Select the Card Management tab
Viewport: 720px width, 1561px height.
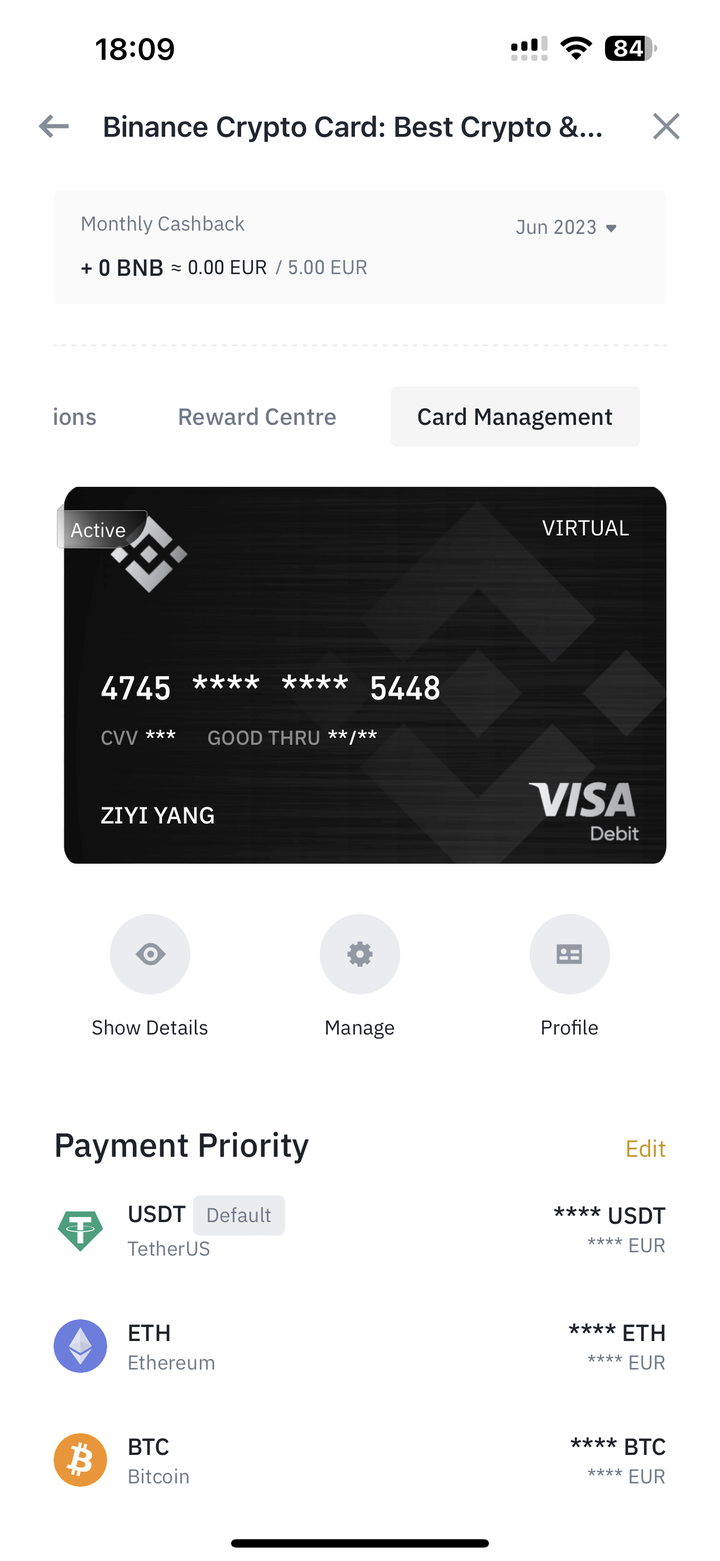[x=514, y=417]
